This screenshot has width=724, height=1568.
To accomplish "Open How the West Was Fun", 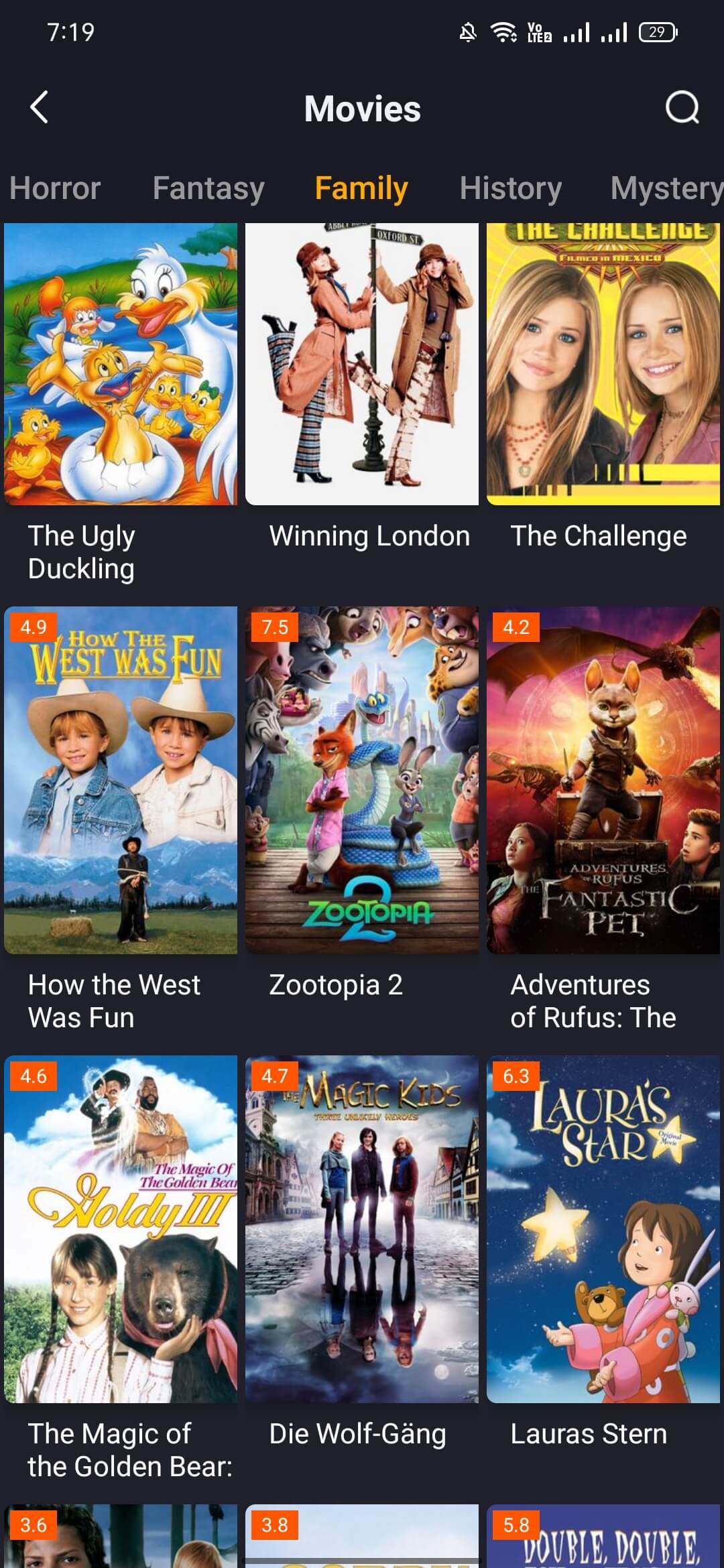I will tap(121, 781).
